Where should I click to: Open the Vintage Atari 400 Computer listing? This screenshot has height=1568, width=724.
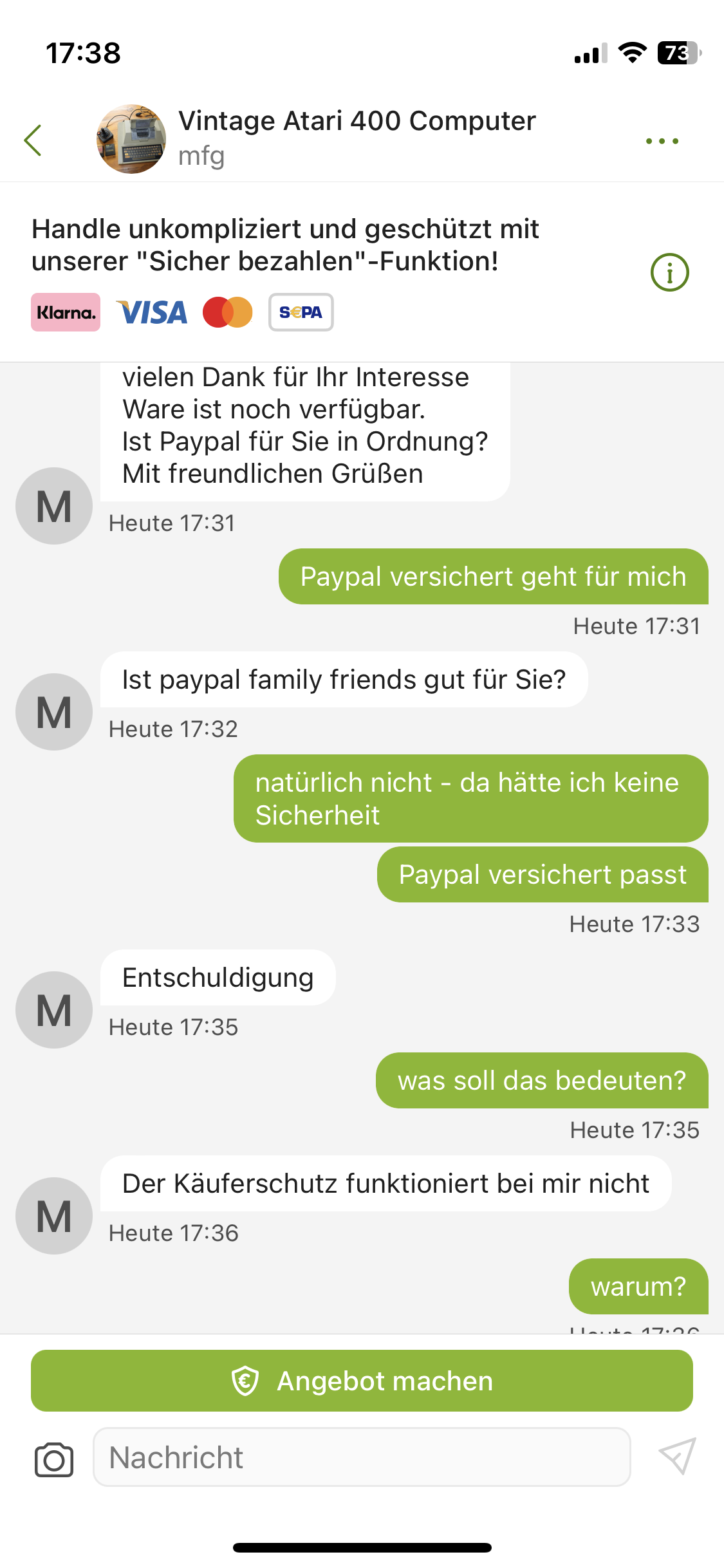pos(356,122)
